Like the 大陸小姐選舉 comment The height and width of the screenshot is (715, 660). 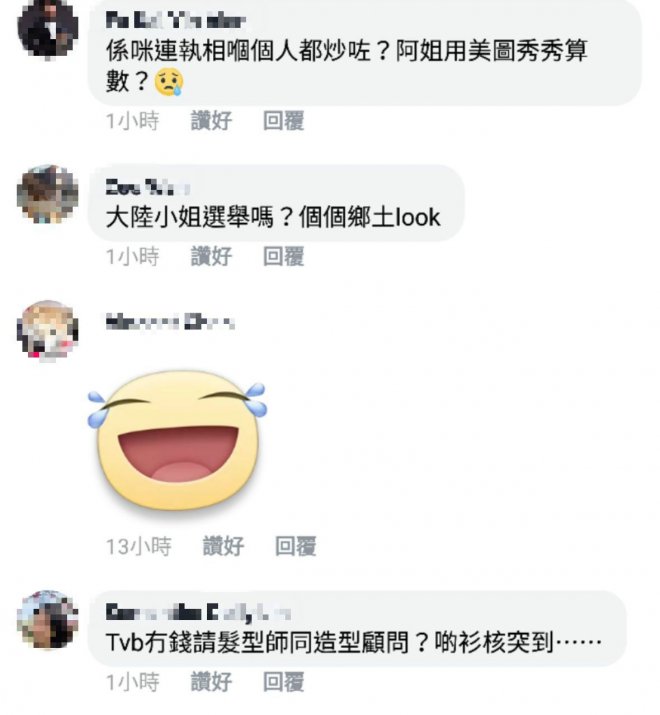pos(211,256)
